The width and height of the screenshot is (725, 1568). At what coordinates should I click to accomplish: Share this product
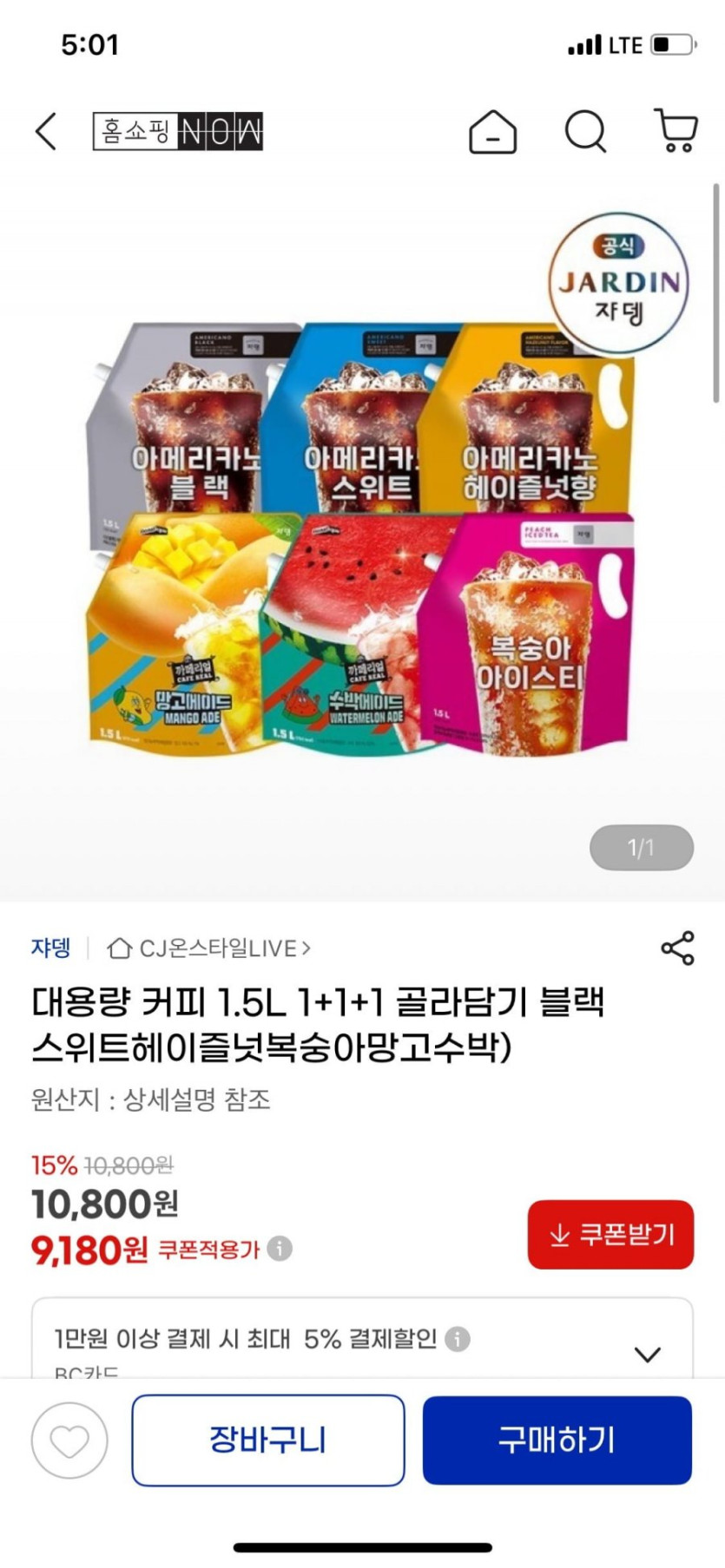point(677,948)
